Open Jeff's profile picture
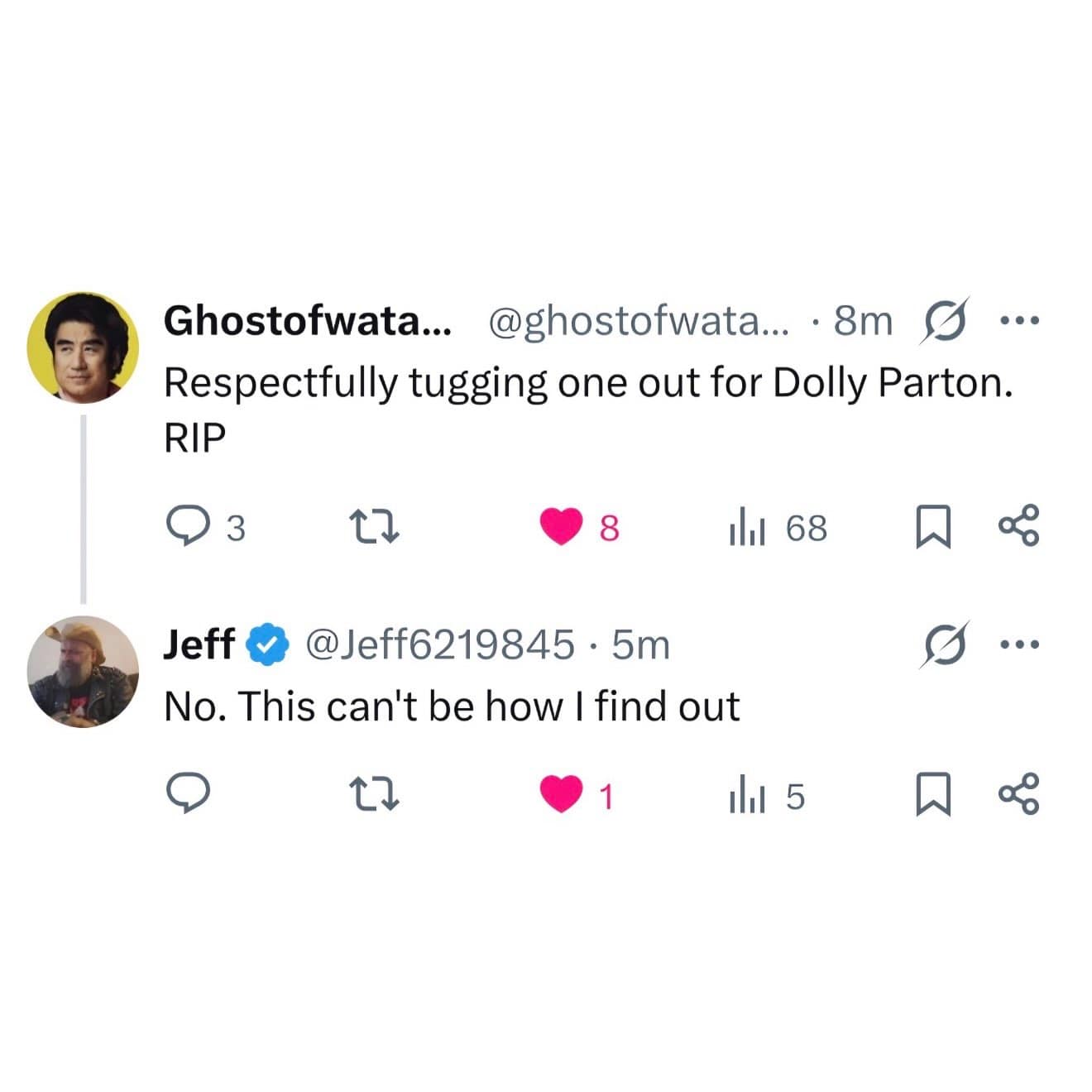Image resolution: width=1092 pixels, height=1092 pixels. point(83,672)
